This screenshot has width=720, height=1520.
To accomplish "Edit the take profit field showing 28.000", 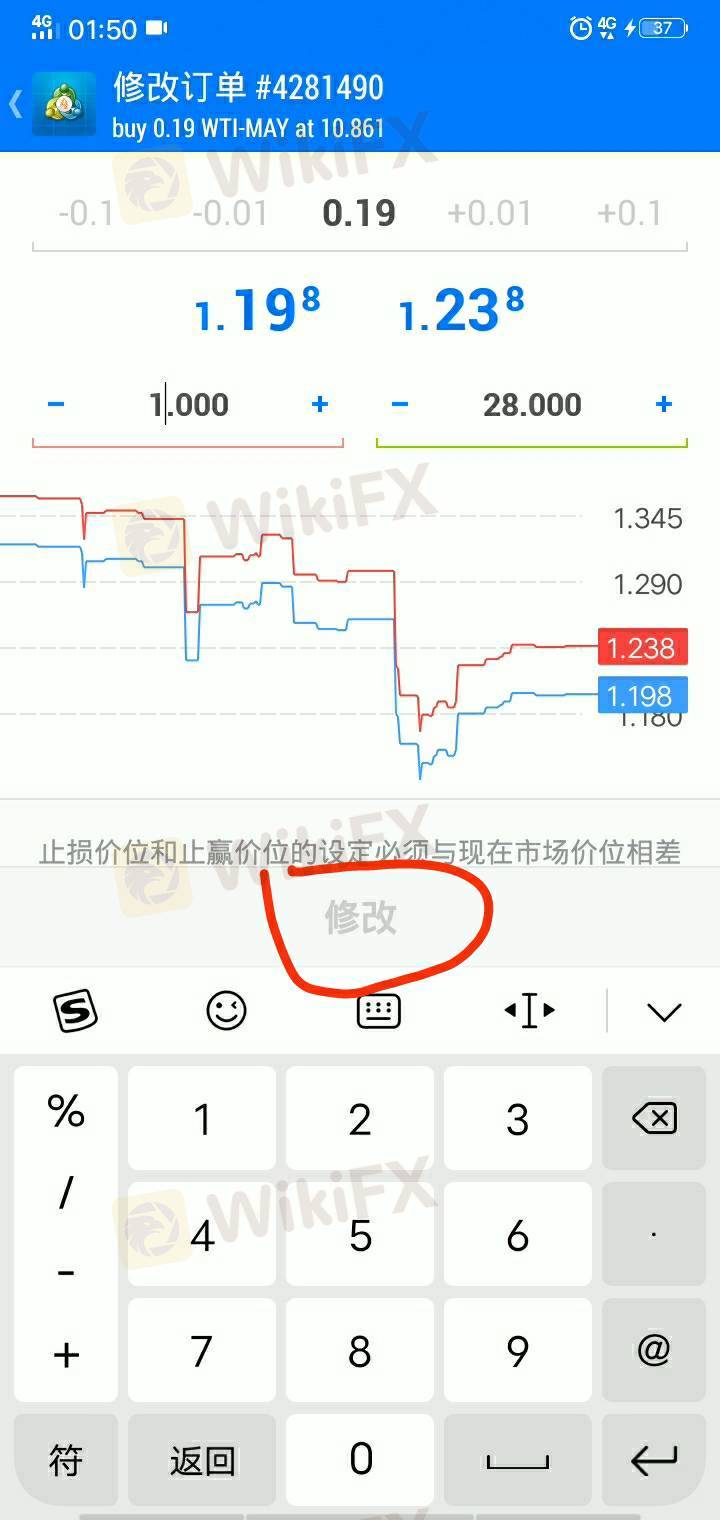I will pyautogui.click(x=532, y=405).
